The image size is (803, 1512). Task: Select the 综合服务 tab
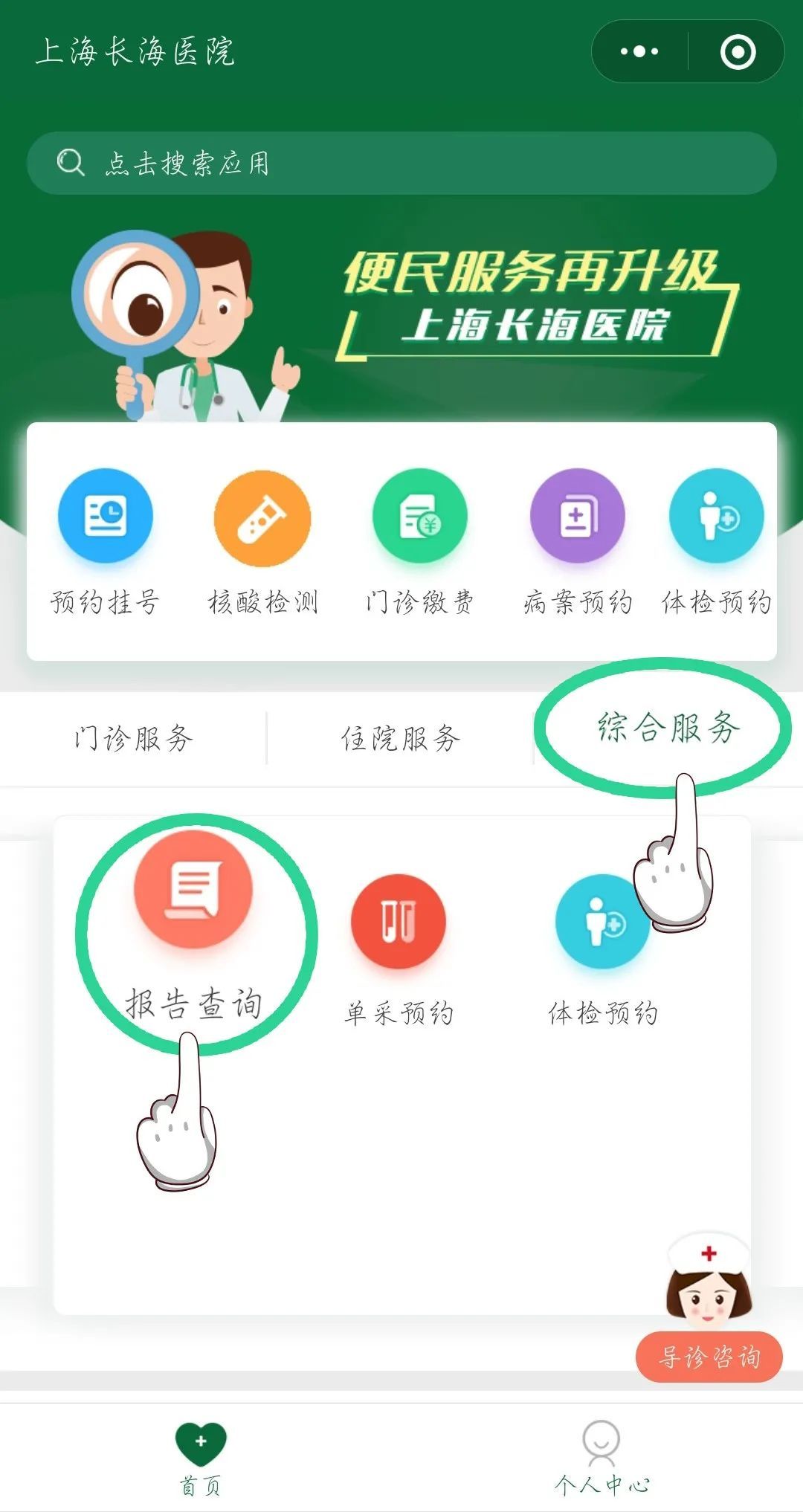667,728
